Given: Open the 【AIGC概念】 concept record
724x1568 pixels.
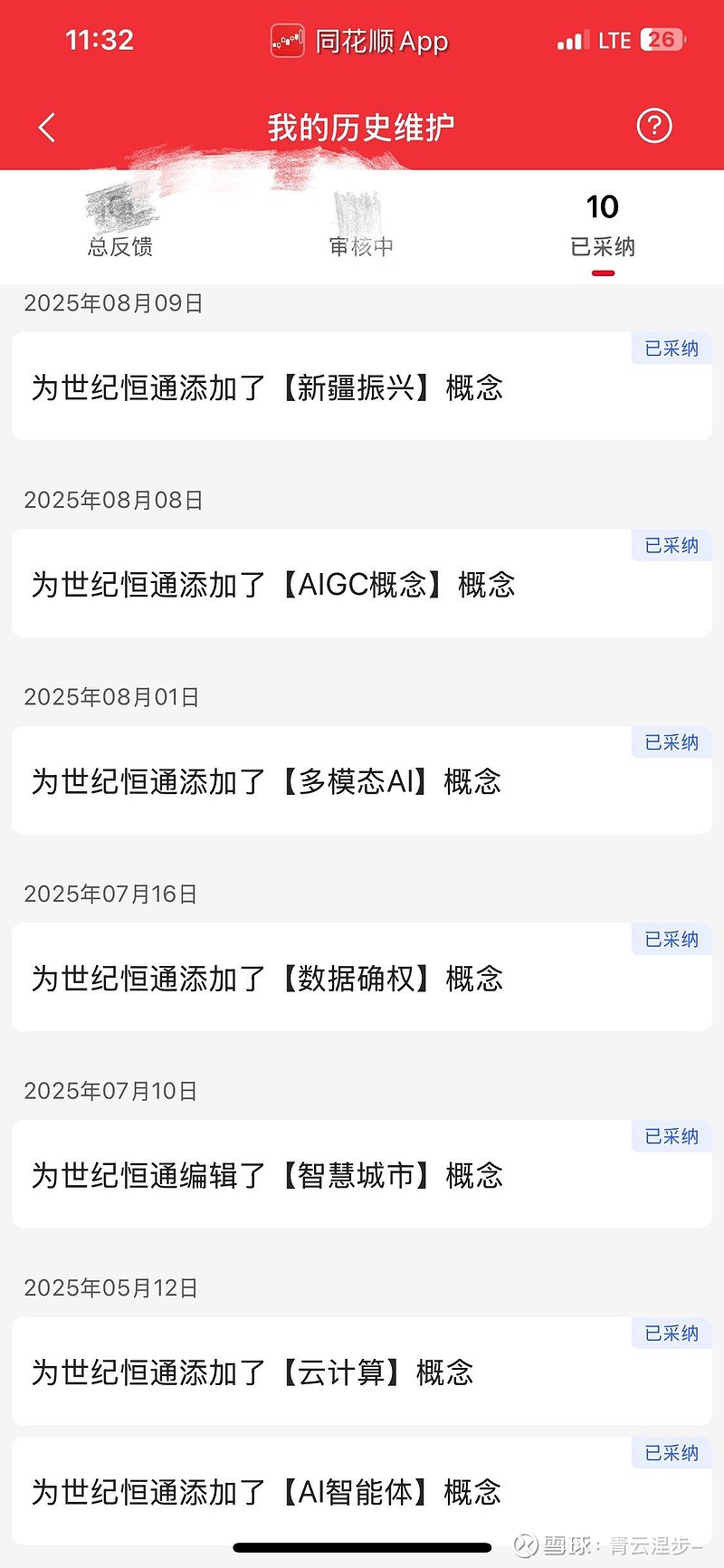Looking at the screenshot, I should [362, 584].
